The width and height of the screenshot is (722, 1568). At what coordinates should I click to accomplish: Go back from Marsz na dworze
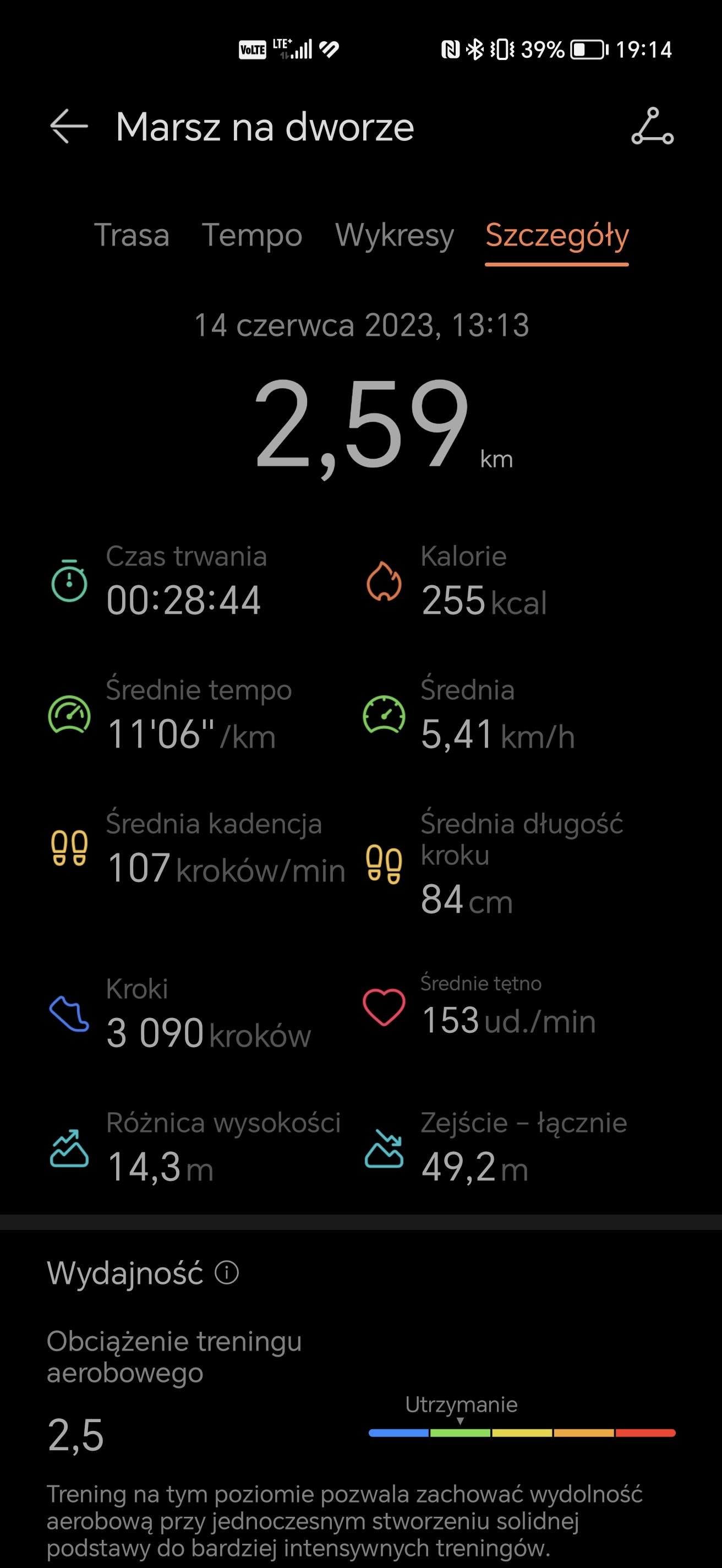[x=69, y=127]
